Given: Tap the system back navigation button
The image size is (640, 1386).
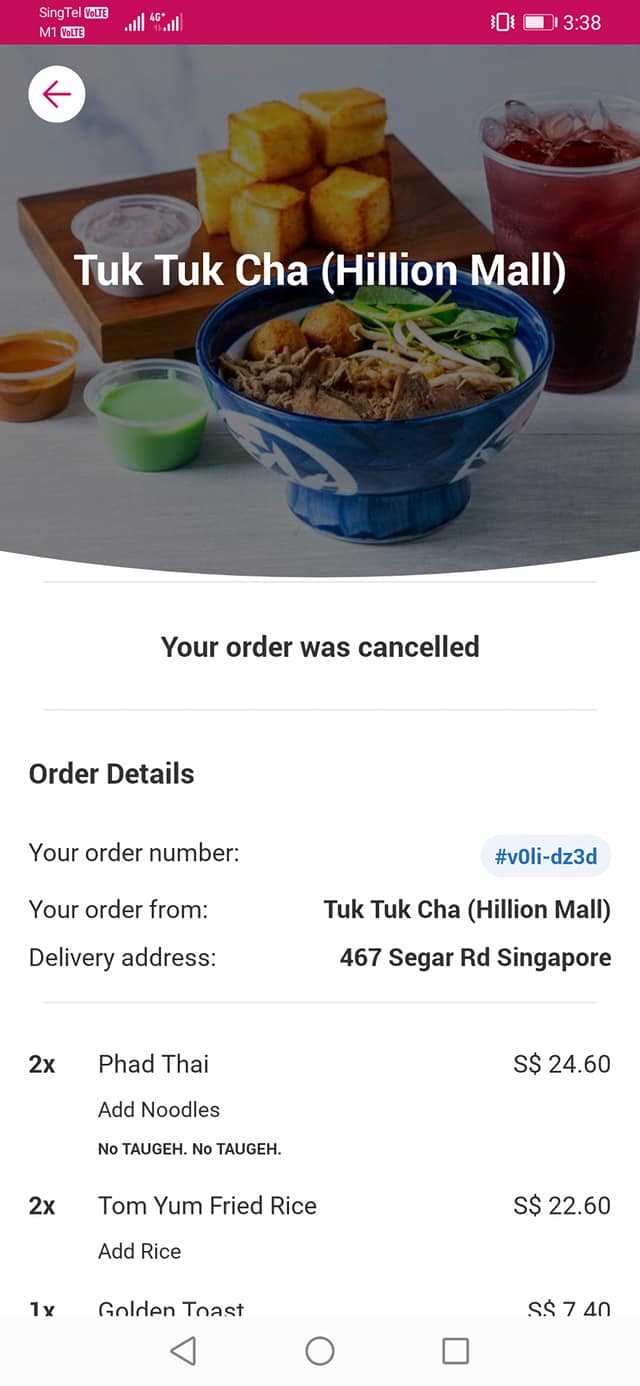Looking at the screenshot, I should [183, 1351].
